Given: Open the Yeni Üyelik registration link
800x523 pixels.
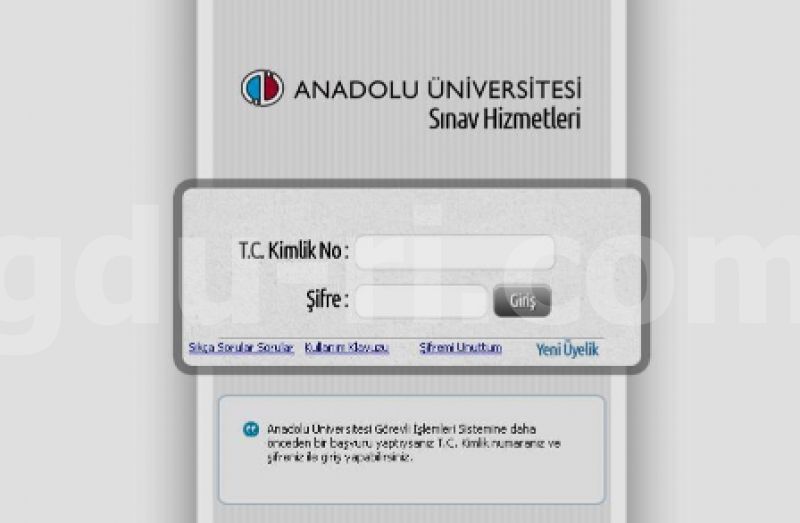Looking at the screenshot, I should pos(567,349).
